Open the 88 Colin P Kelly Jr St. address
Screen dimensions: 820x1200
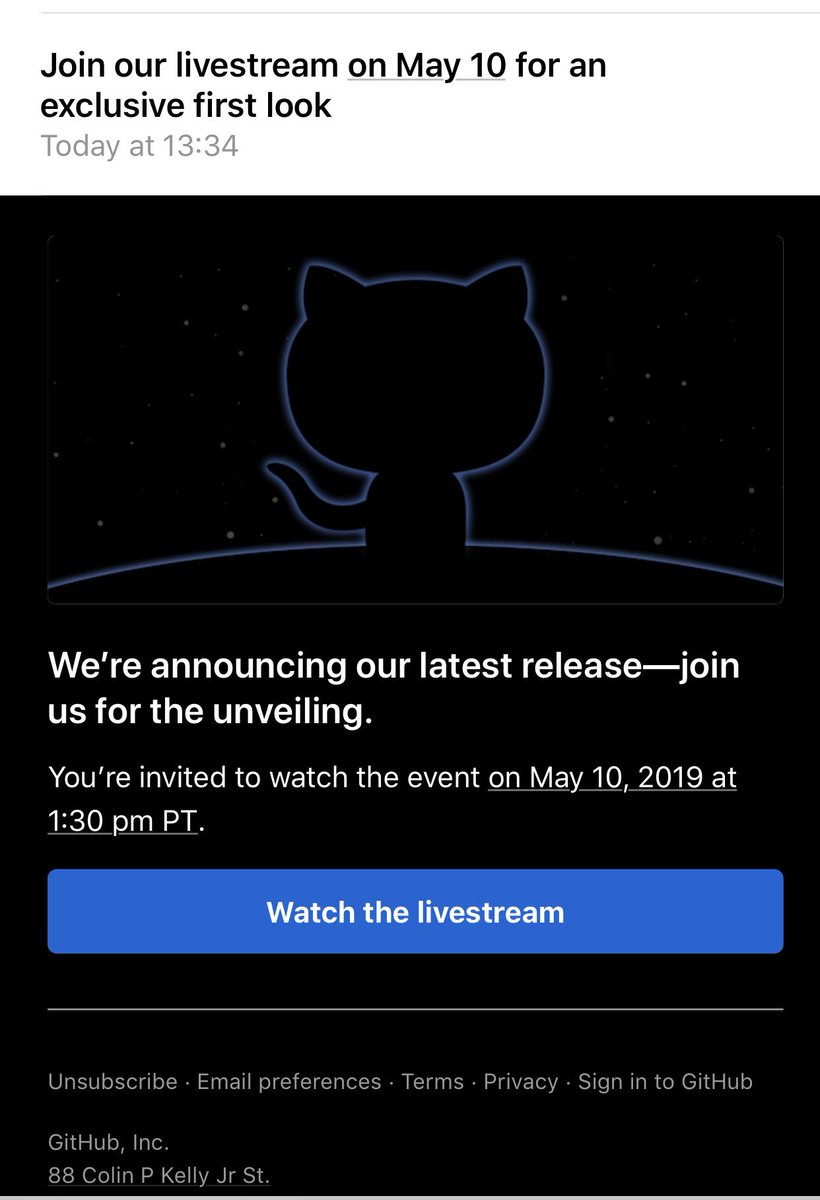pos(159,1175)
